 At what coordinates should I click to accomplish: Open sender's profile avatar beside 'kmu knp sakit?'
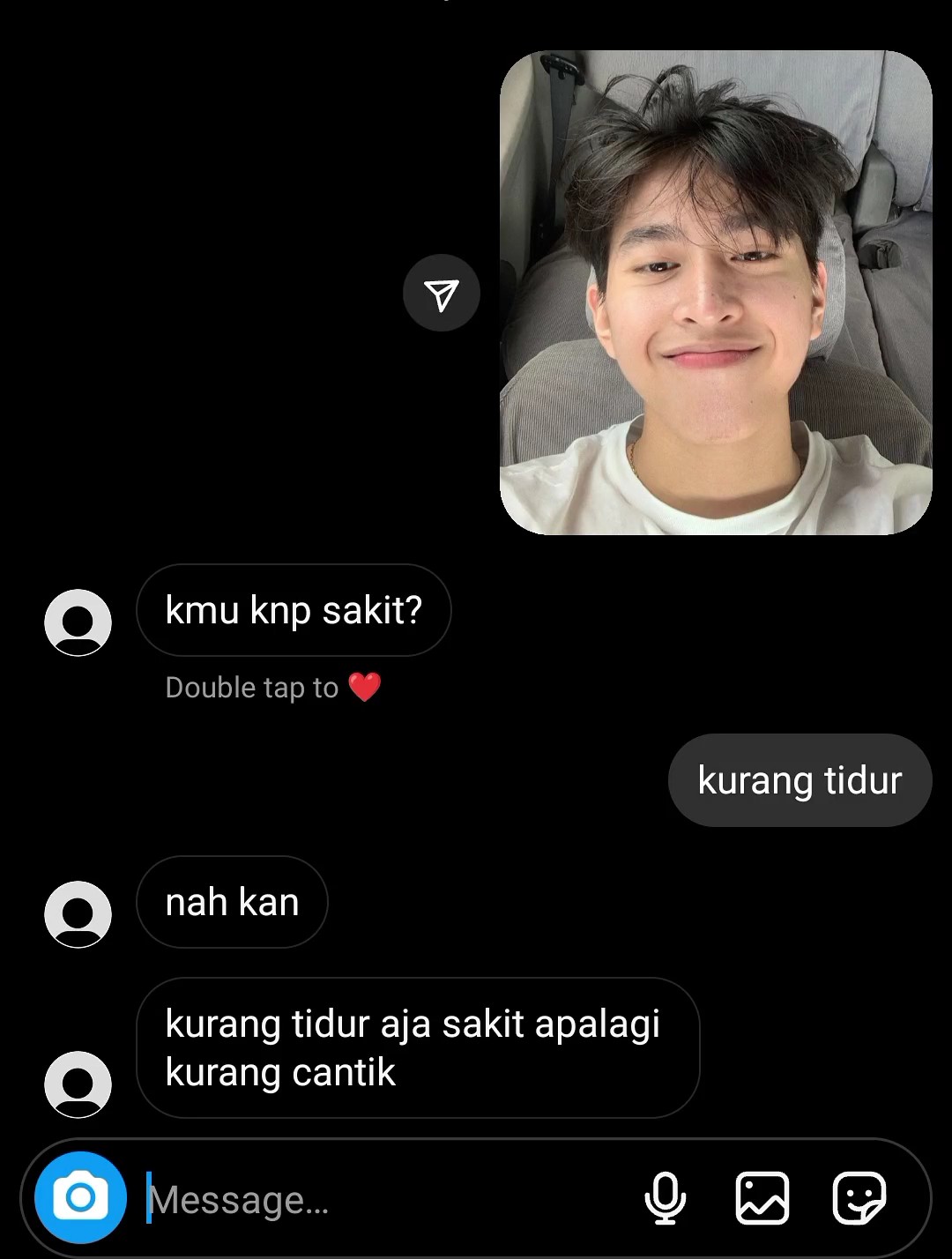click(78, 622)
